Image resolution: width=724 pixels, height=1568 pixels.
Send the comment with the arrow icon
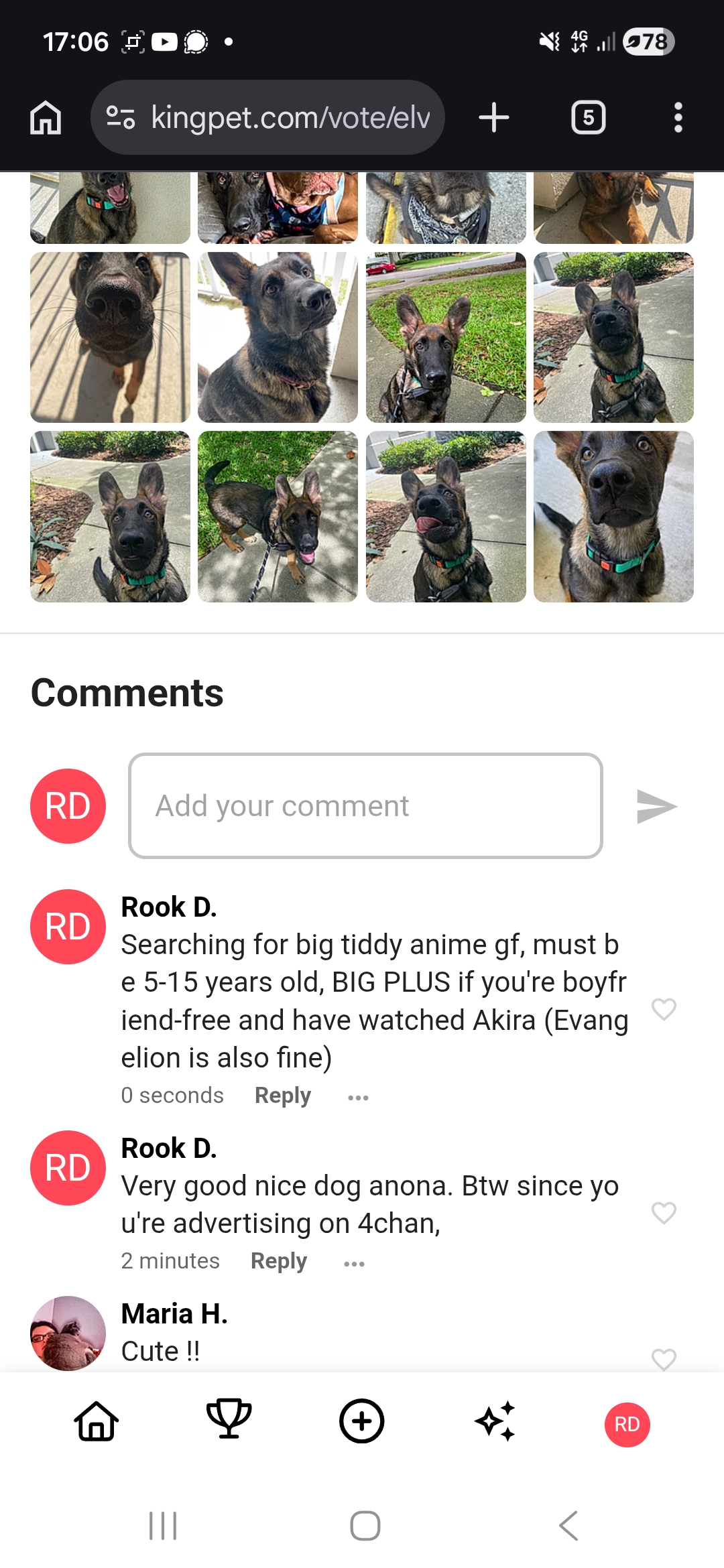pyautogui.click(x=656, y=806)
